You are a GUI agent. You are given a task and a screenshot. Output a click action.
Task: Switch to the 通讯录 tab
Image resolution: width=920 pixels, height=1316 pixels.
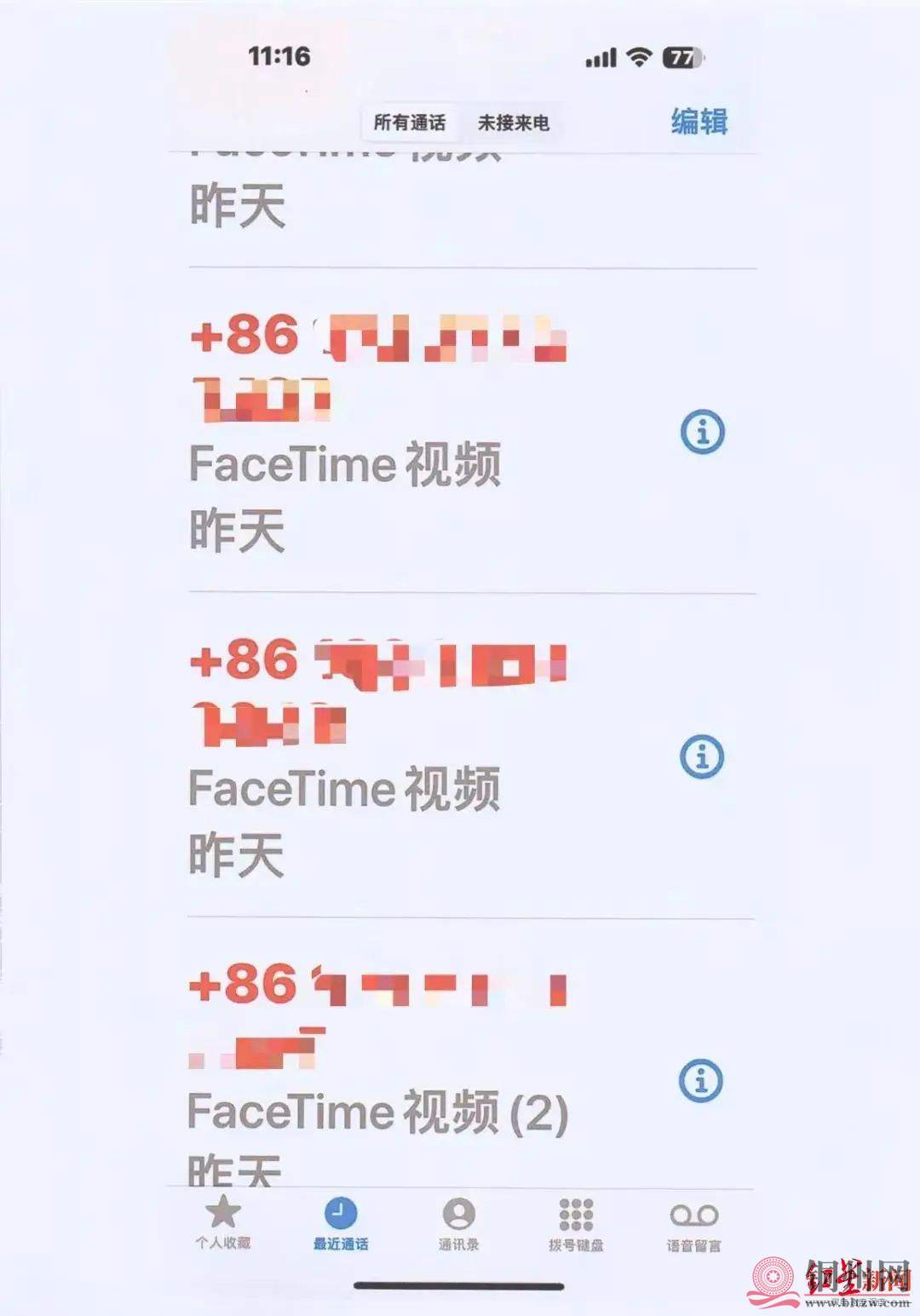[x=458, y=1221]
